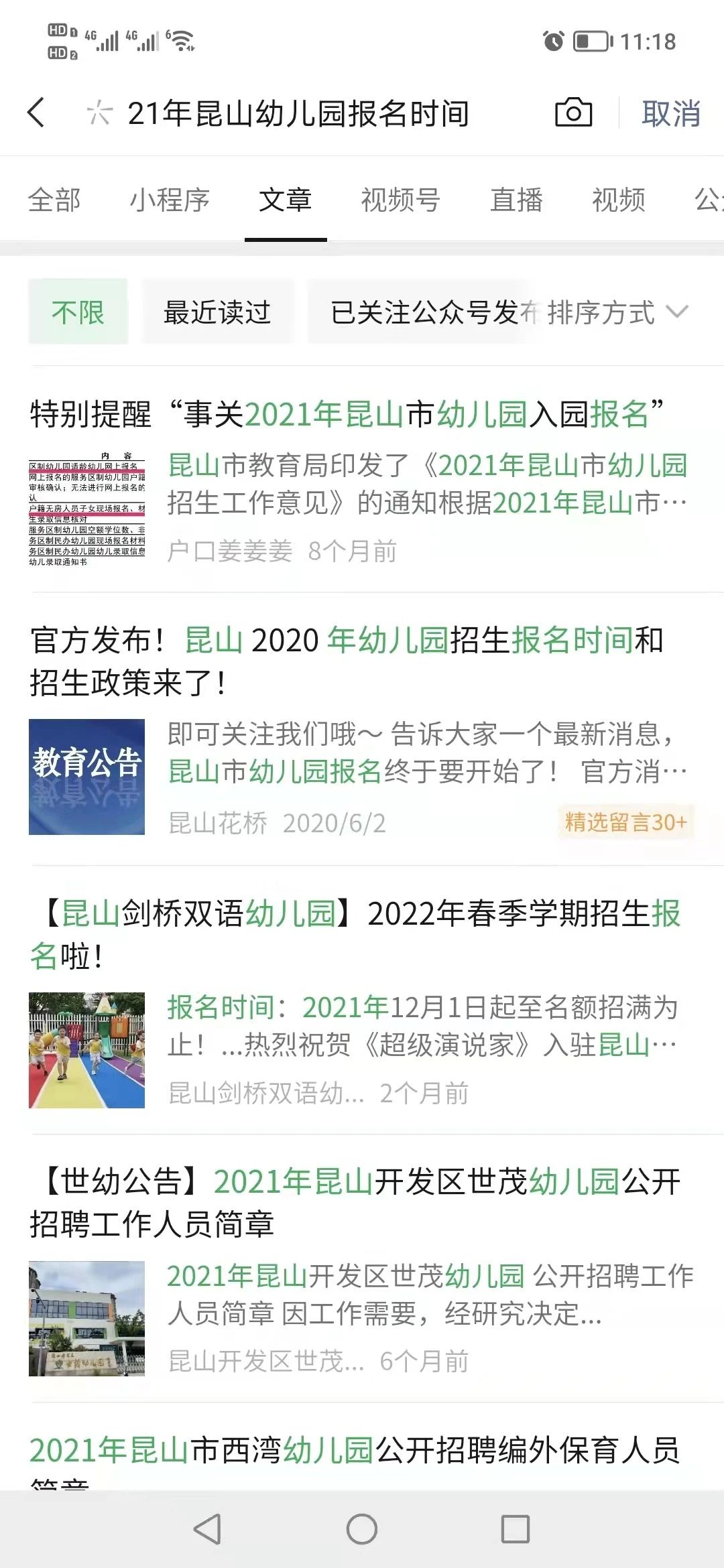Switch to the 小程序 tab
724x1568 pixels.
(170, 200)
